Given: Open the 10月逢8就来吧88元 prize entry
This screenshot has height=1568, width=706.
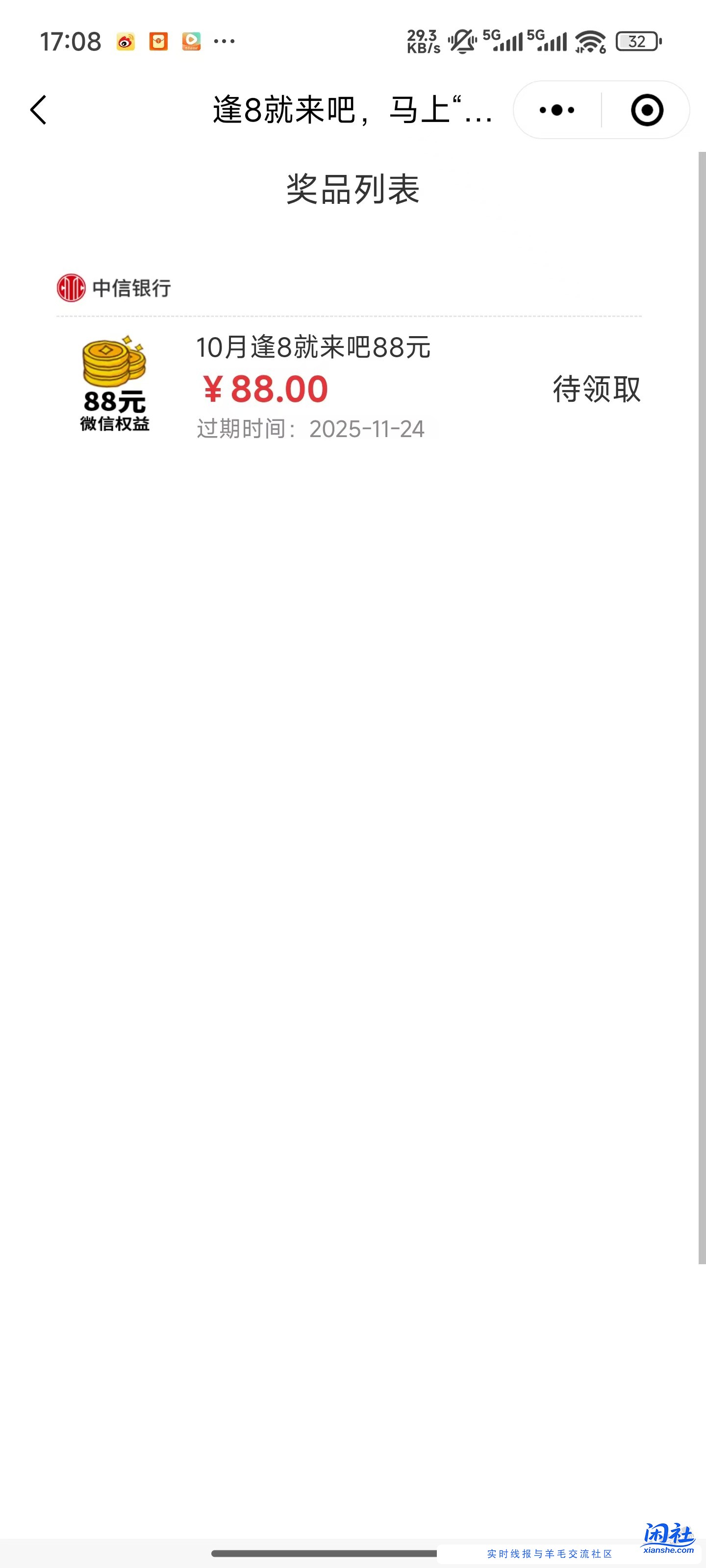Looking at the screenshot, I should [313, 347].
